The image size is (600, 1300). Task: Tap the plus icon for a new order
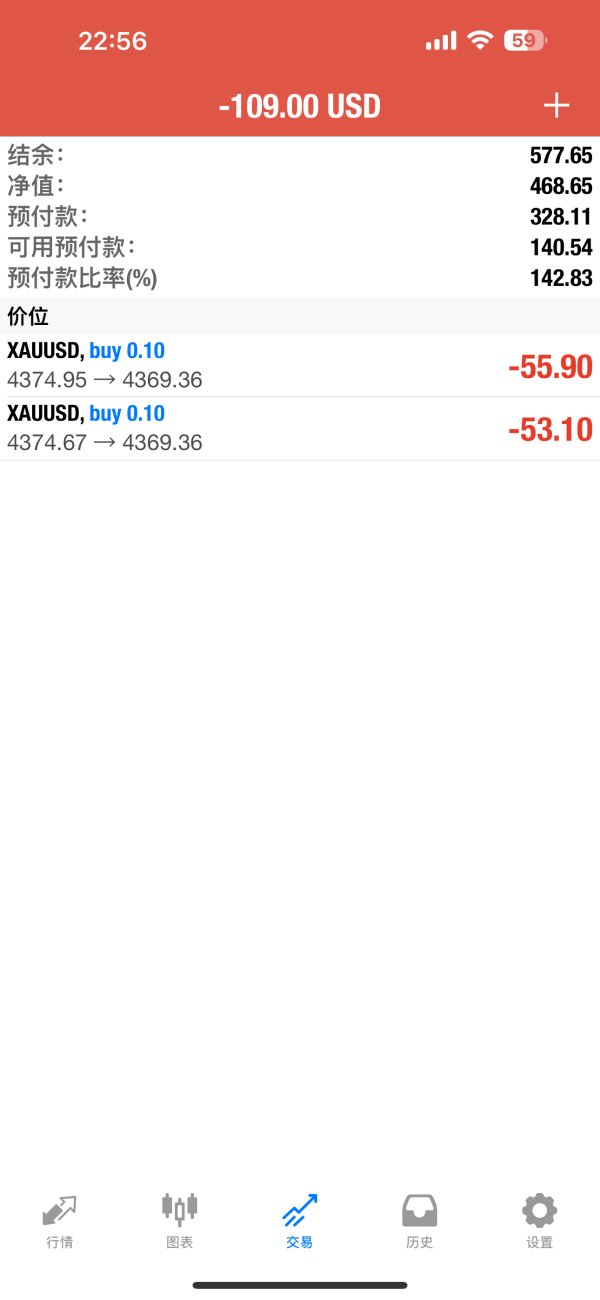coord(555,106)
